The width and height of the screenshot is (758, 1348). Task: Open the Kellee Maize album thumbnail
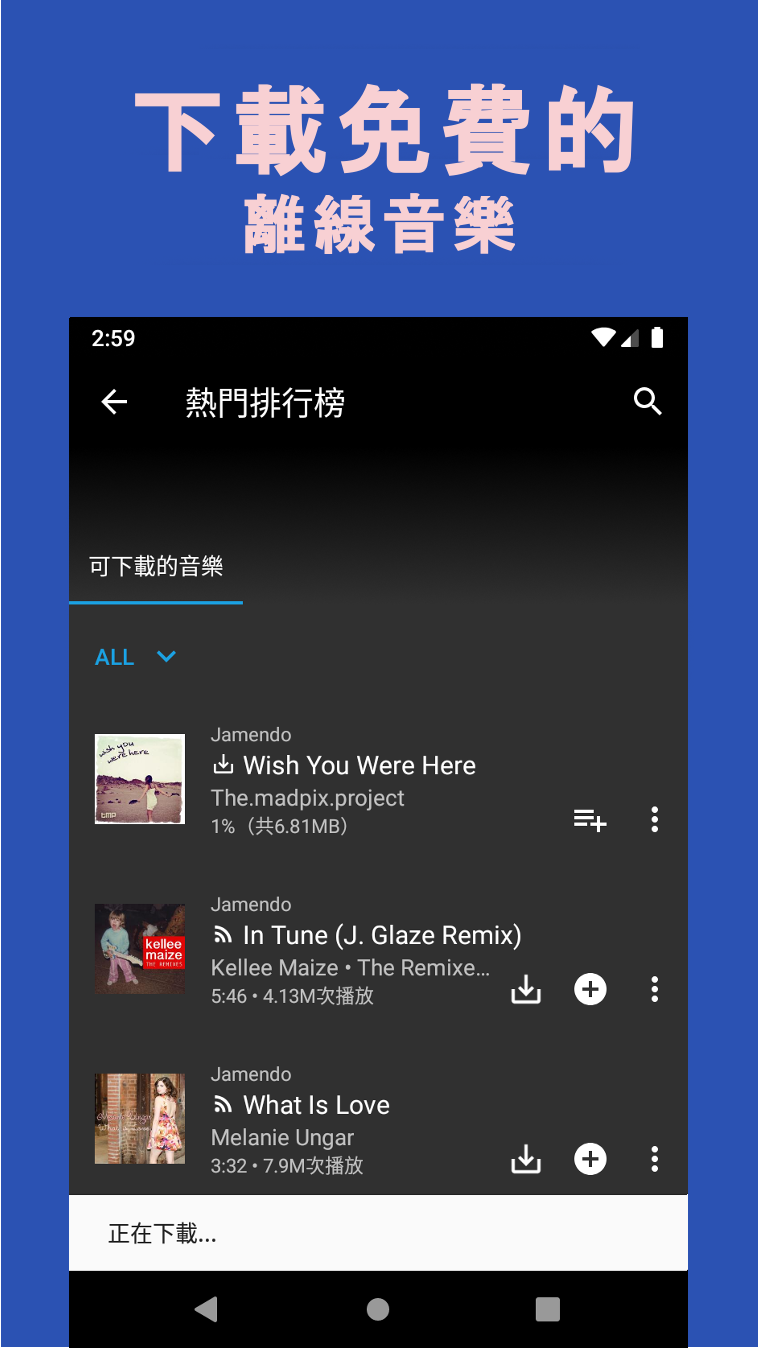pyautogui.click(x=140, y=948)
